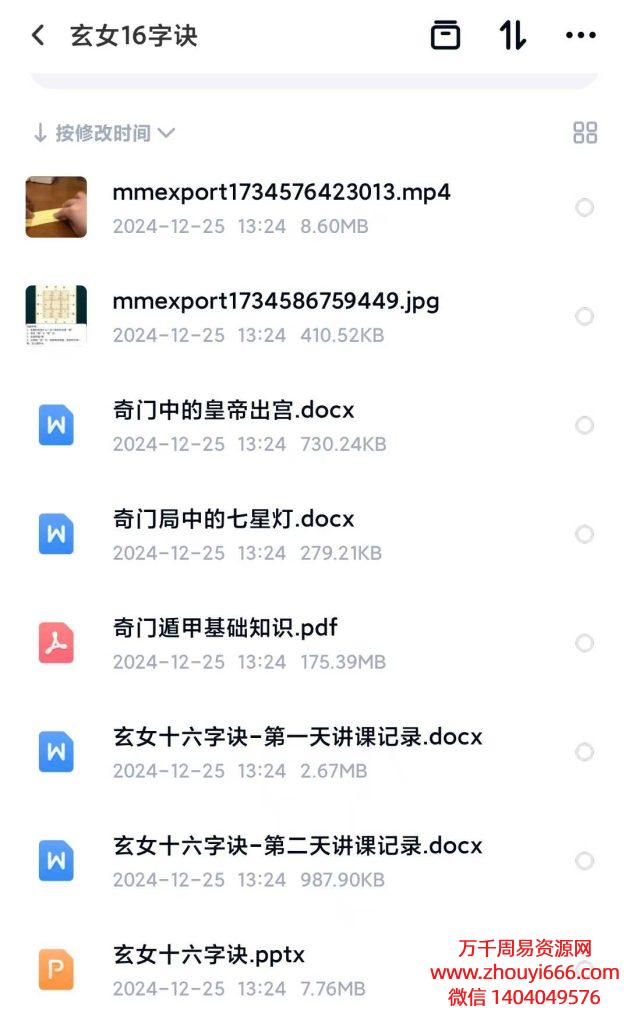Open the transfer list icon
Screen dimensions: 629x1024
tap(446, 36)
